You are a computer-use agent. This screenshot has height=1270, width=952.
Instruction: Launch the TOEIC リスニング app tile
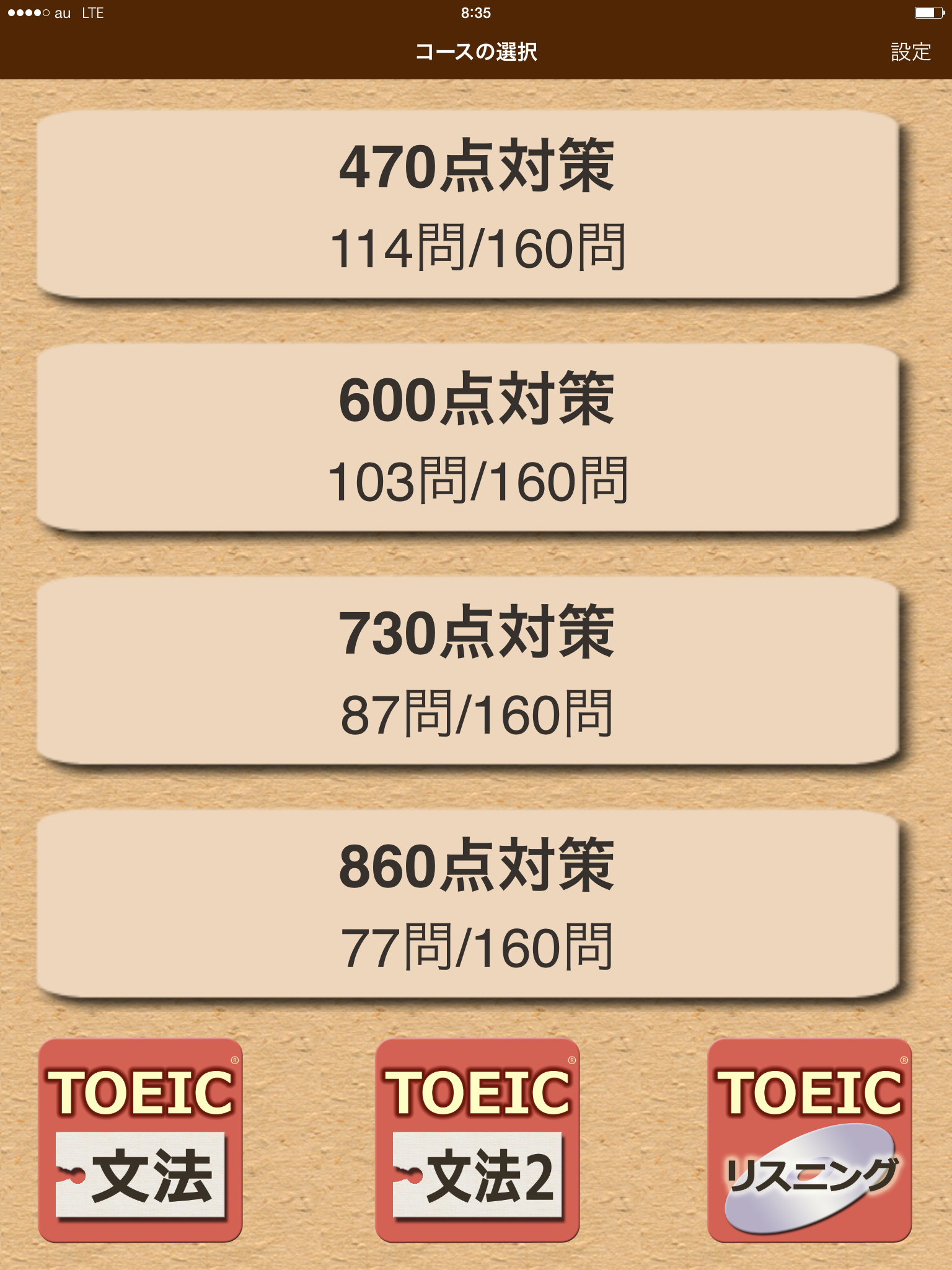tap(809, 1140)
